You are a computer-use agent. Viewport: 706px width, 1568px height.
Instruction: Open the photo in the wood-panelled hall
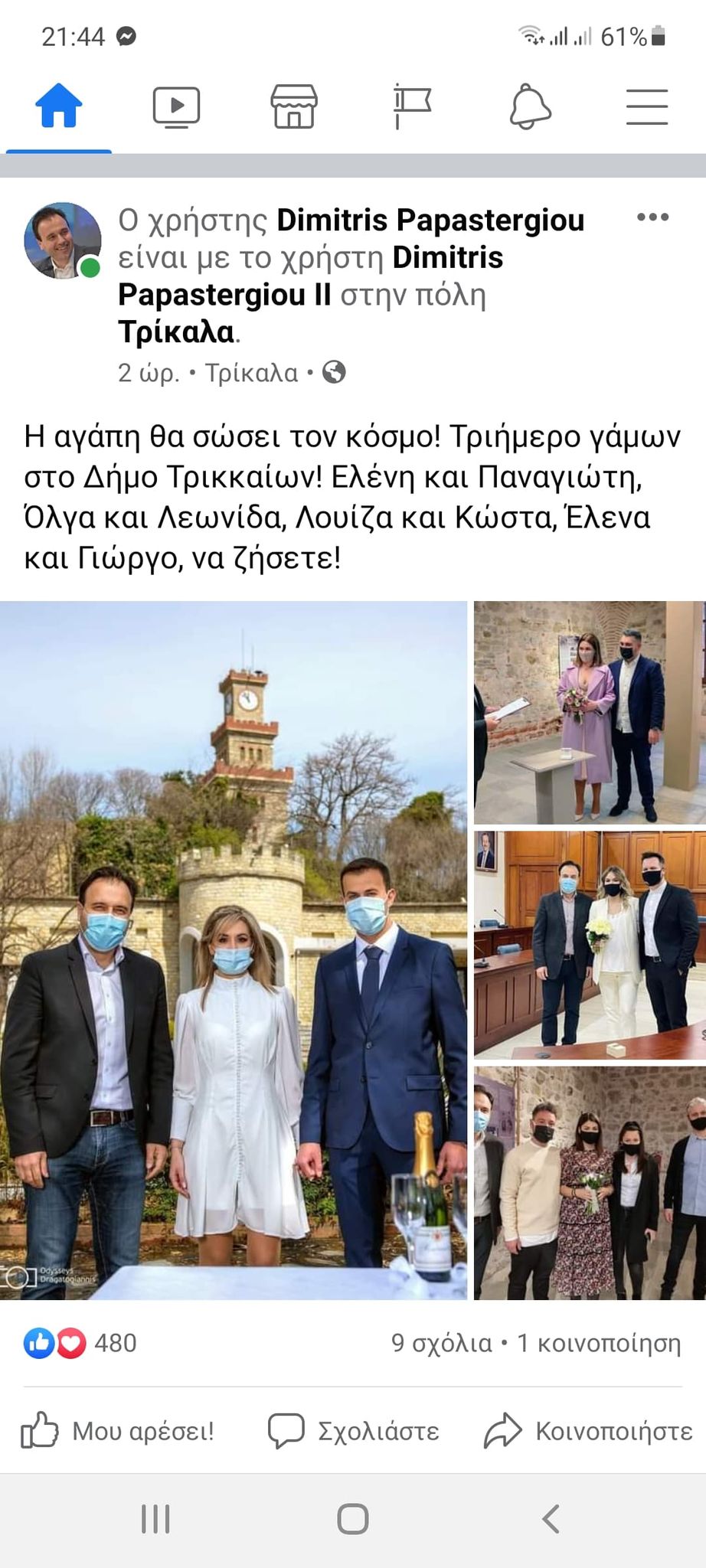click(x=589, y=946)
